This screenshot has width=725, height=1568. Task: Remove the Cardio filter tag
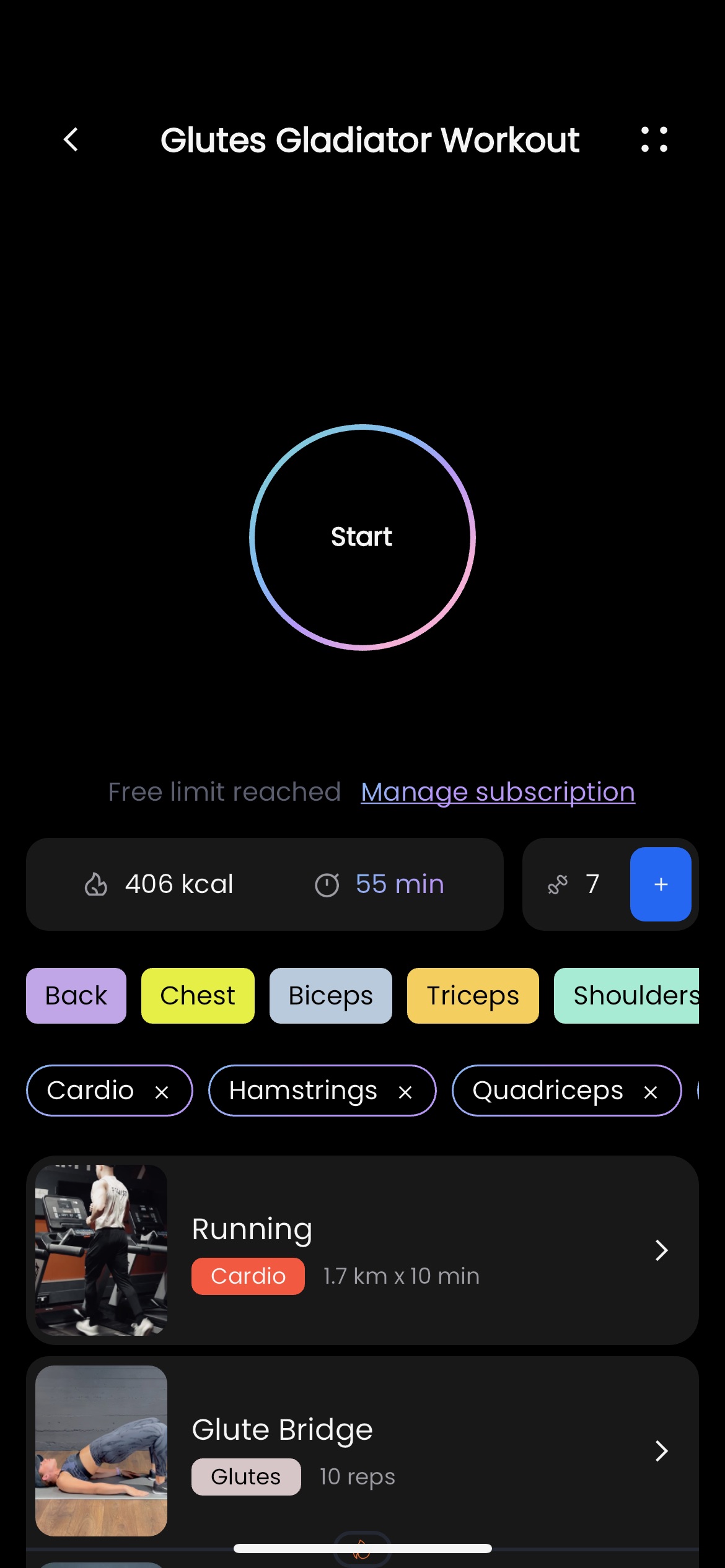point(162,1092)
